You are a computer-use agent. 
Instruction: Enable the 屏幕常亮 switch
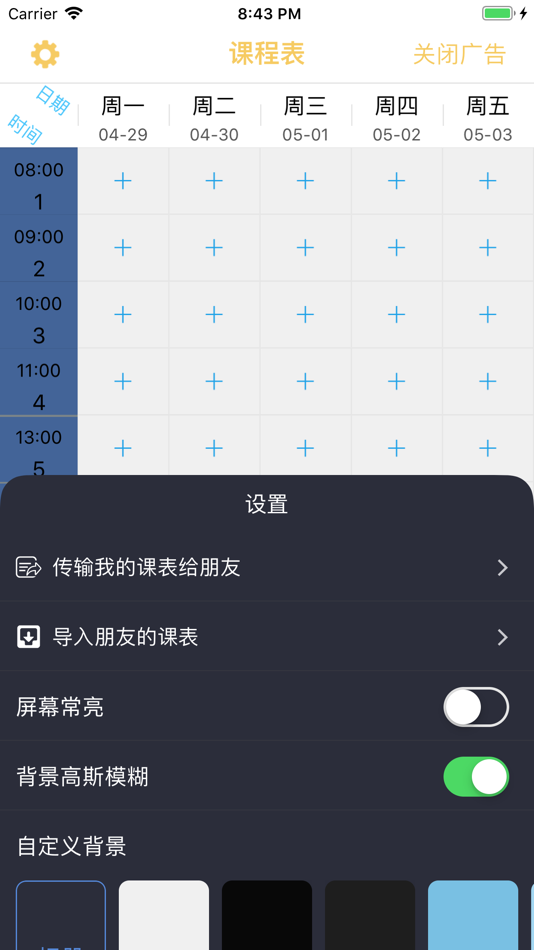(476, 706)
